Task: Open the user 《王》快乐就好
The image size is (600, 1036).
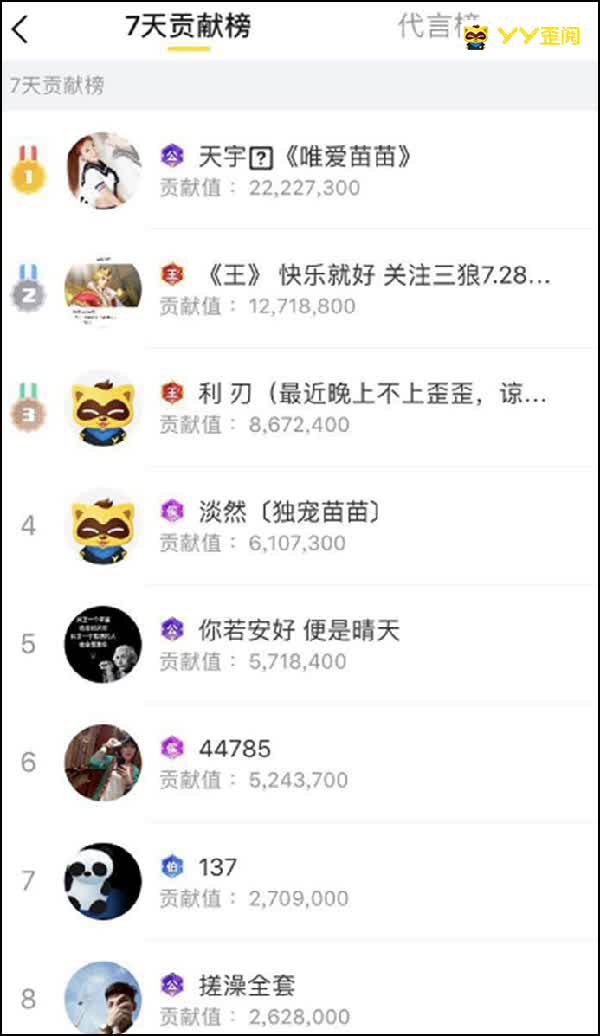Action: pos(300,289)
